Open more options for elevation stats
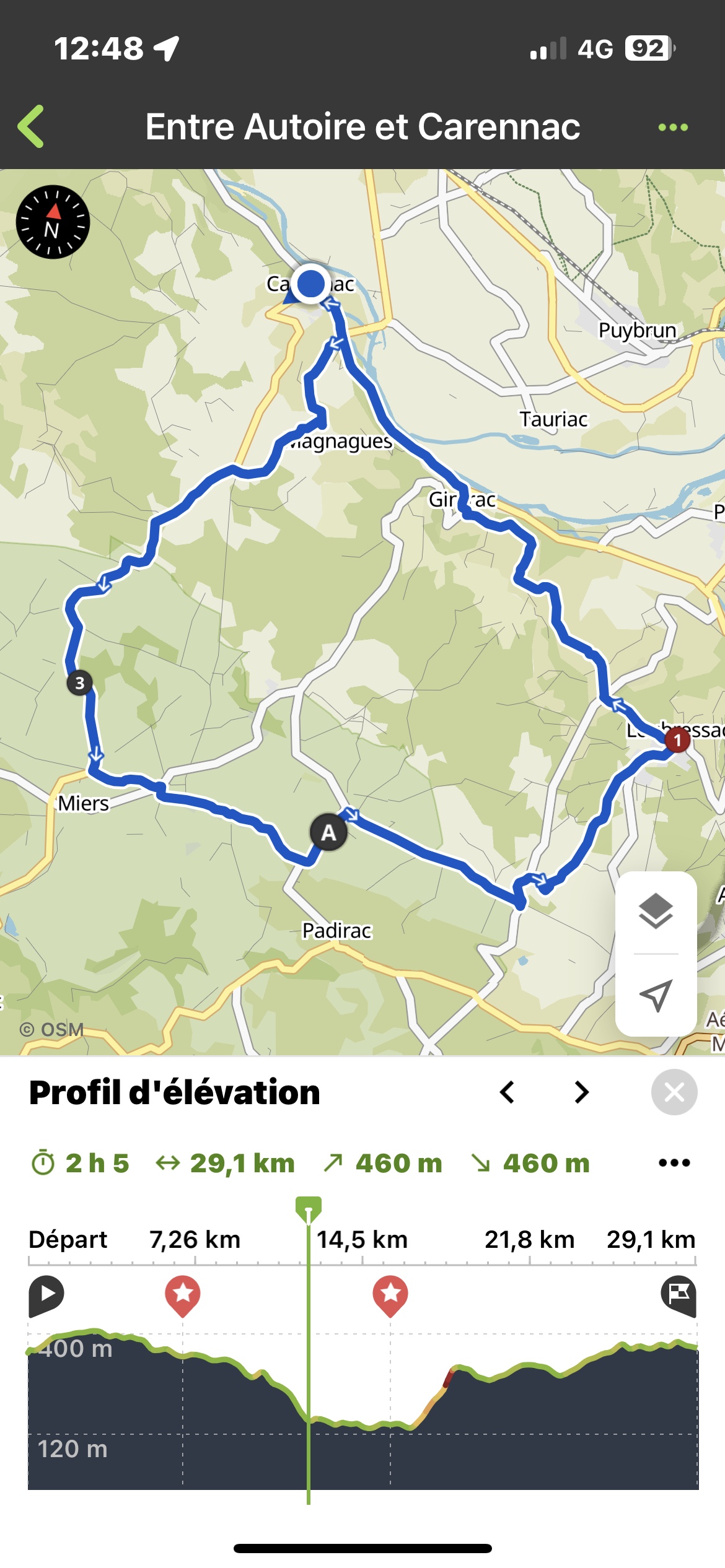 [x=674, y=1162]
